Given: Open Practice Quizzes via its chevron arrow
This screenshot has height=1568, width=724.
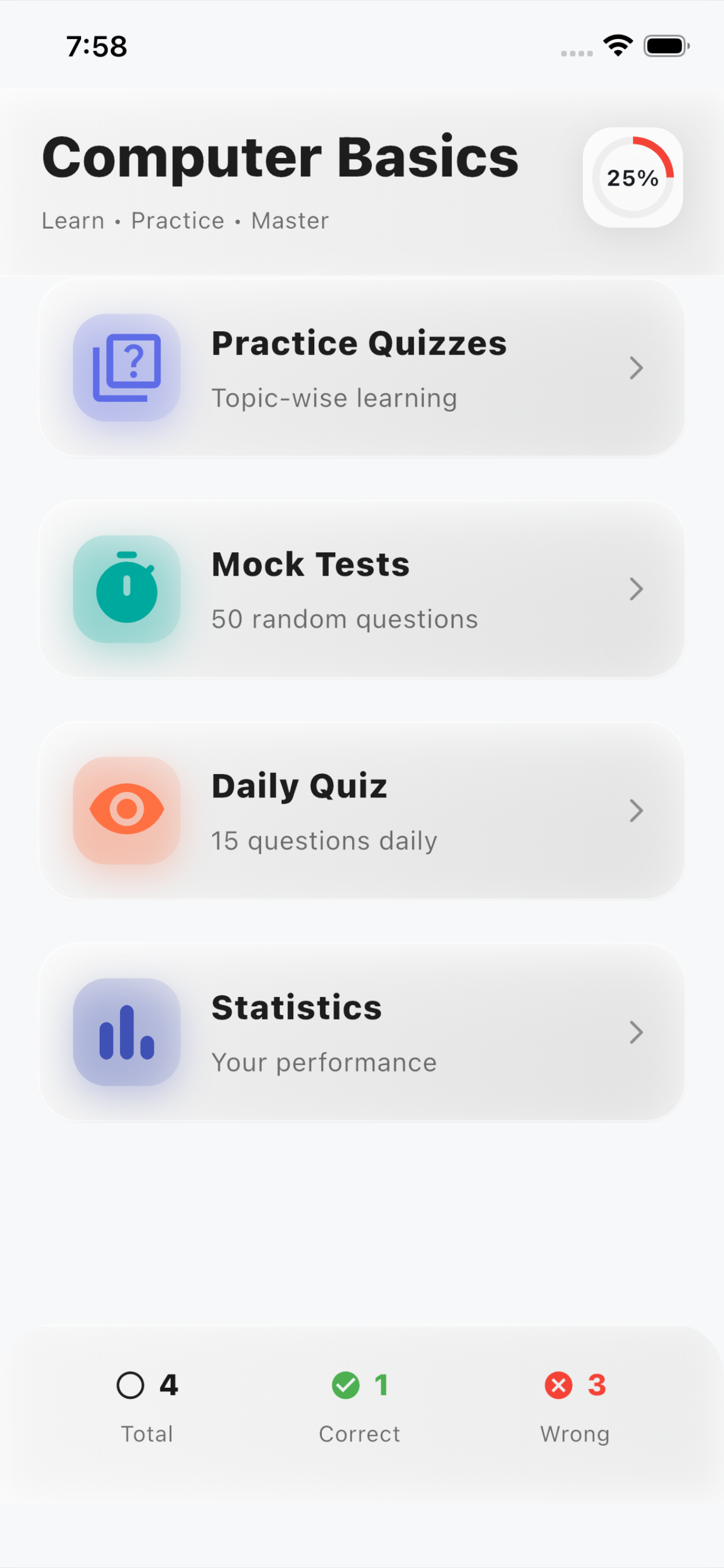Looking at the screenshot, I should click(x=636, y=369).
